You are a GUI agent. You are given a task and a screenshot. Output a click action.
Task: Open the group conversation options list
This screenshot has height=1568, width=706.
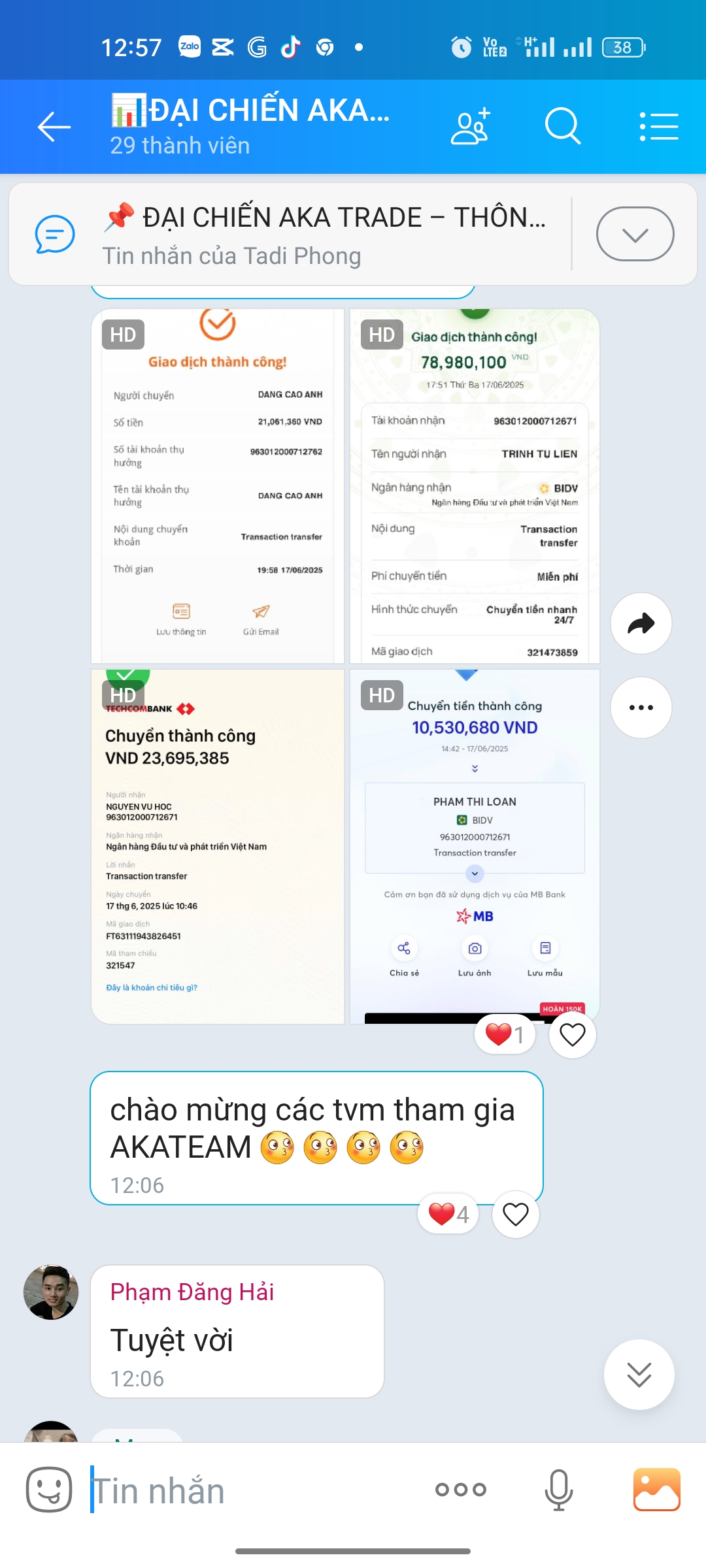pos(660,127)
